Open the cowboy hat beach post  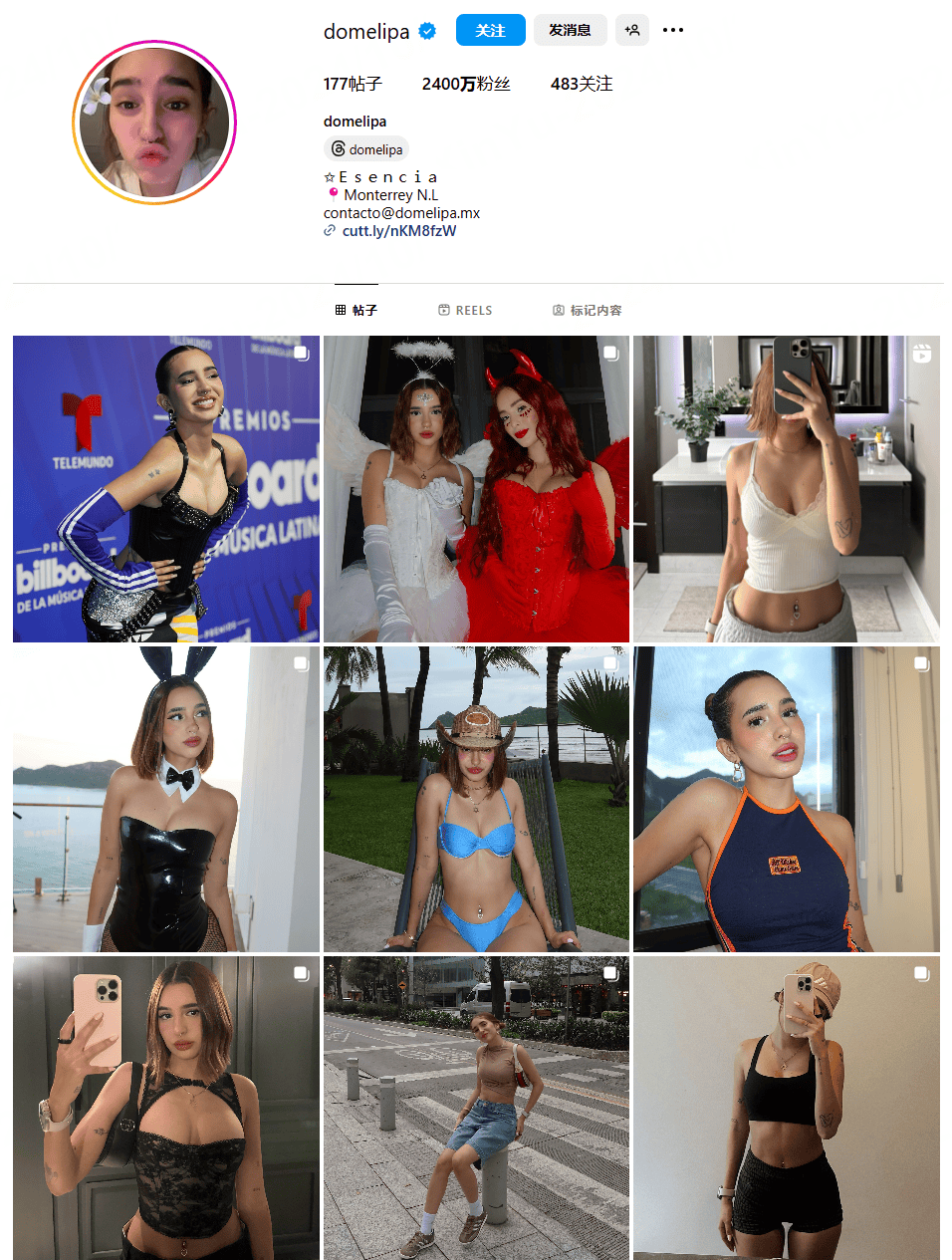(x=476, y=799)
